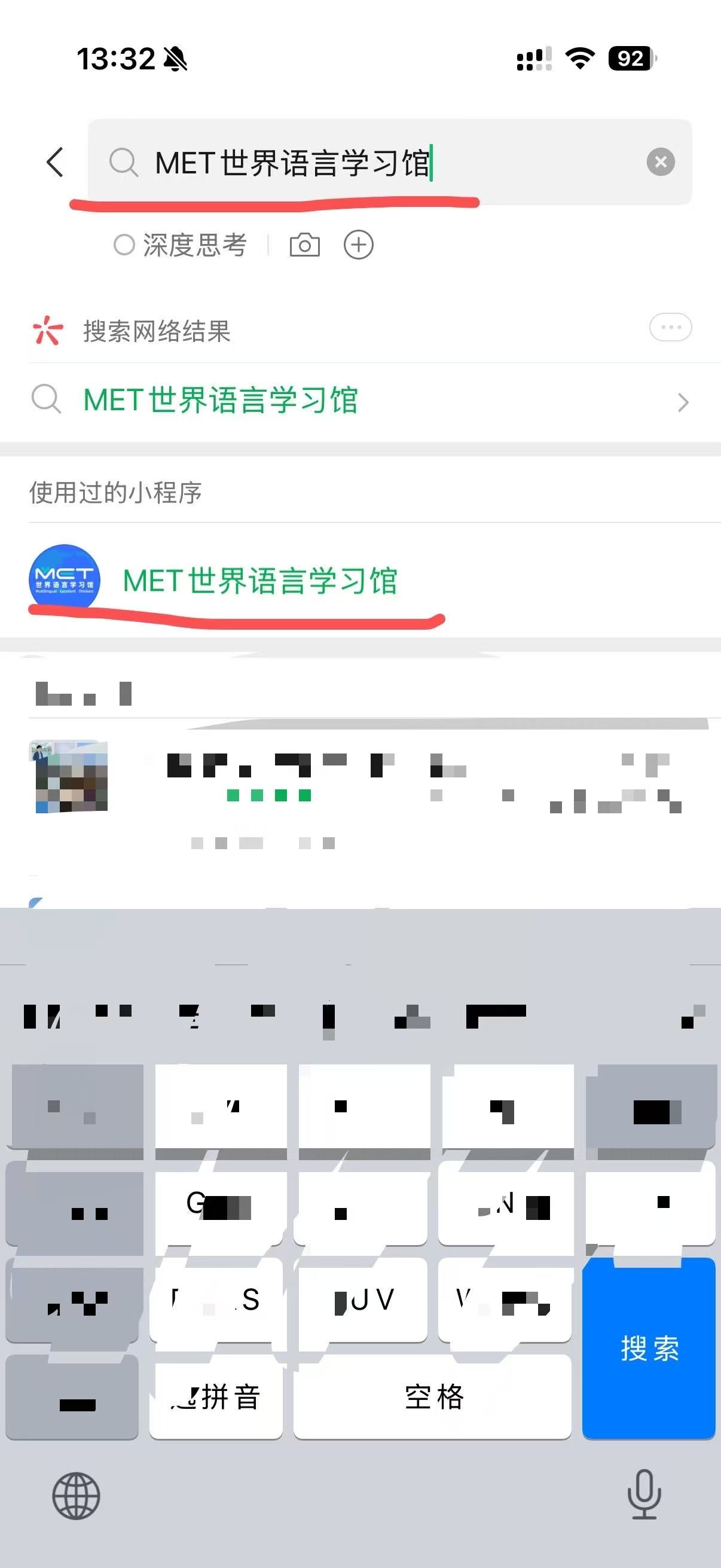Open MET世界语言学习馆 mini program
This screenshot has width=721, height=1568.
pos(259,579)
